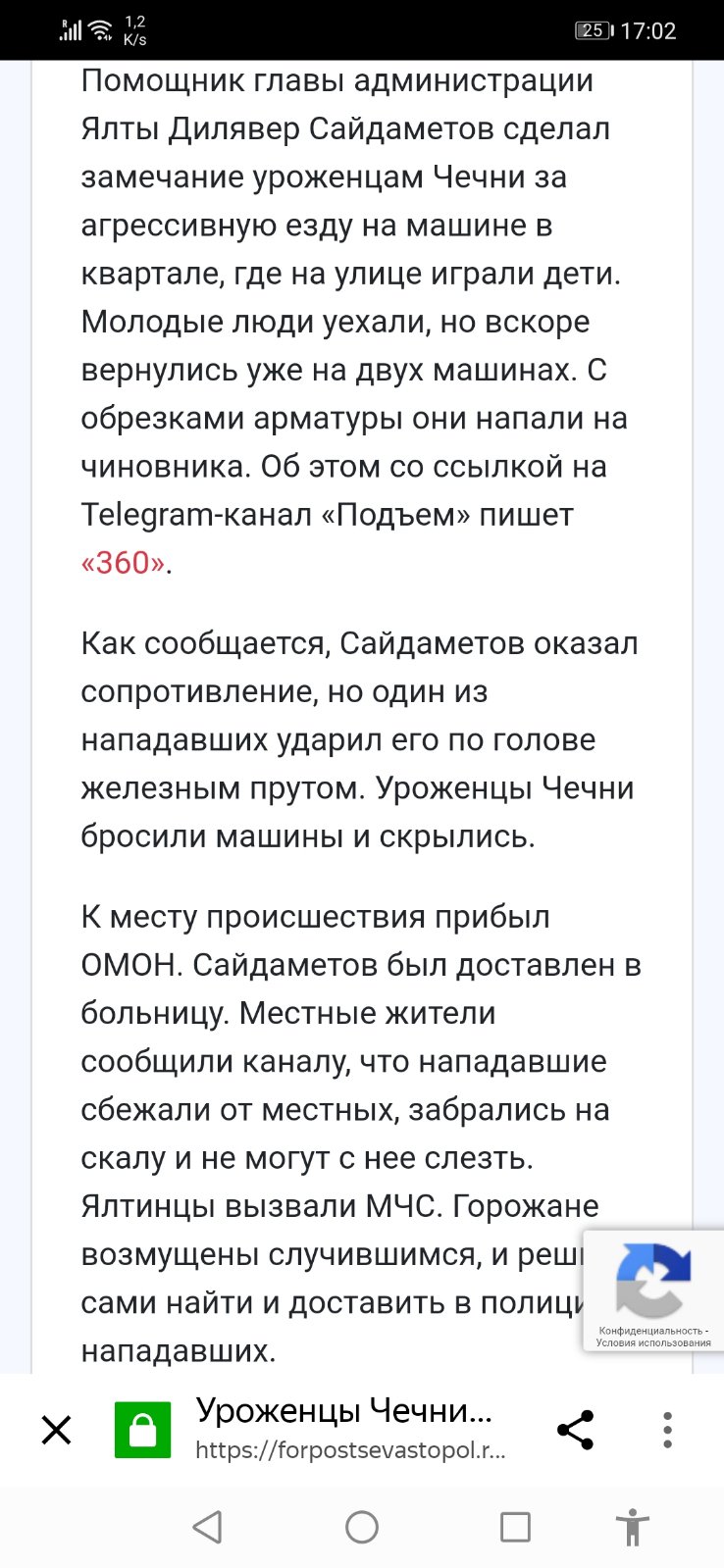724x1568 pixels.
Task: Share this article page
Action: (x=575, y=1430)
